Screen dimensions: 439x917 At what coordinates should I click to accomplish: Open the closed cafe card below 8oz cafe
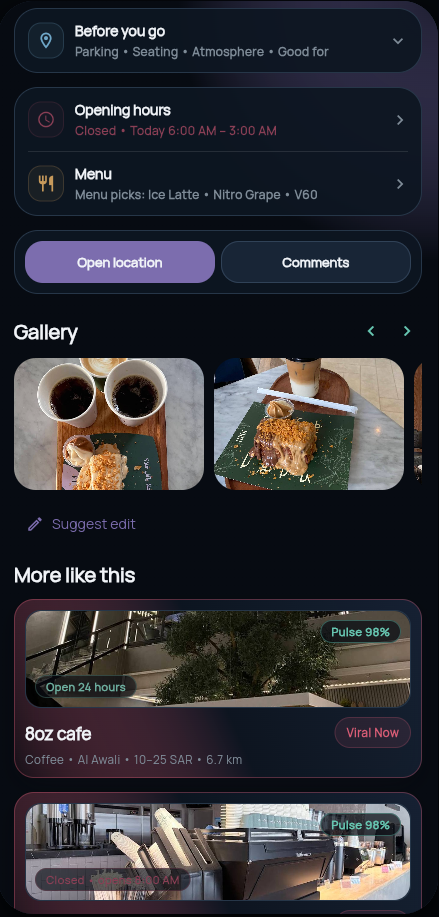tap(217, 854)
